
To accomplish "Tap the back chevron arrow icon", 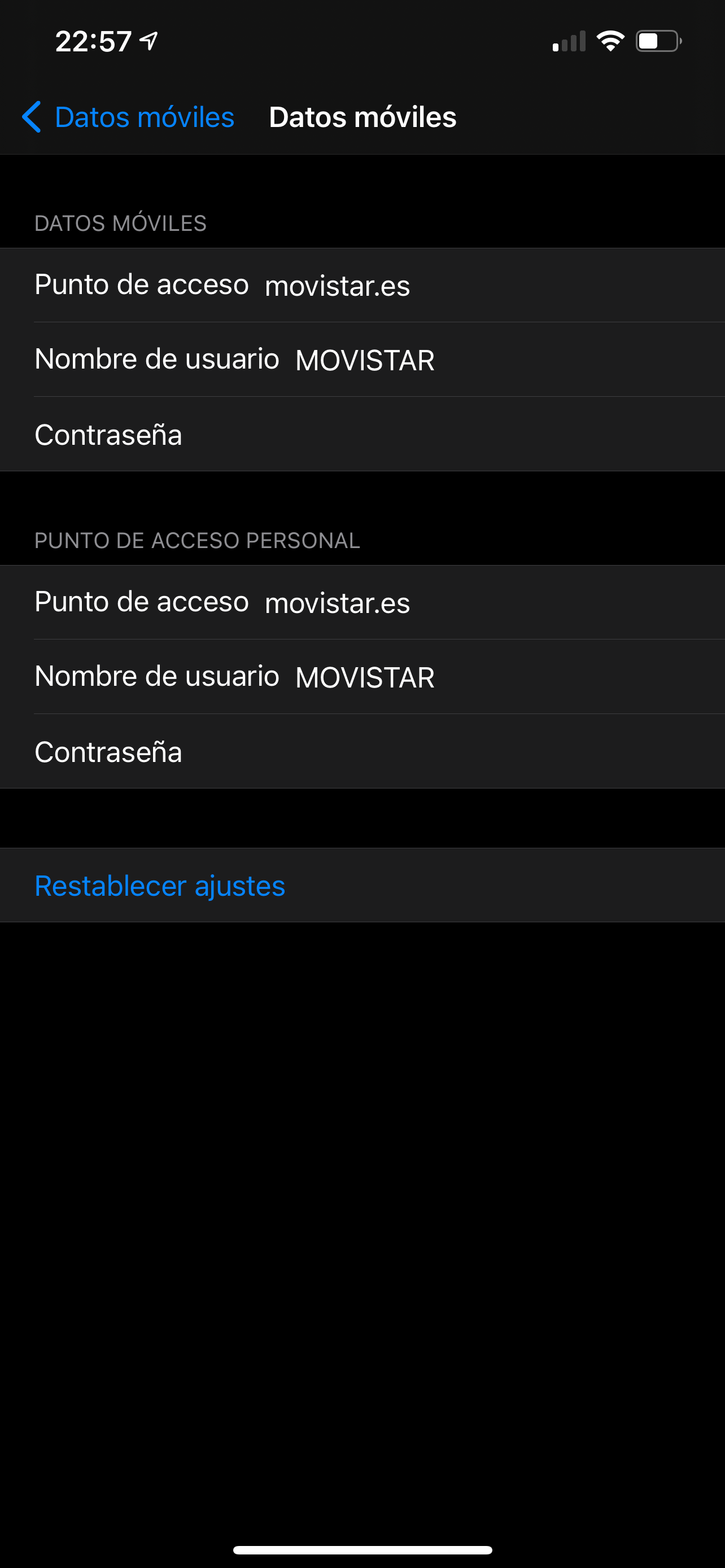I will point(32,117).
